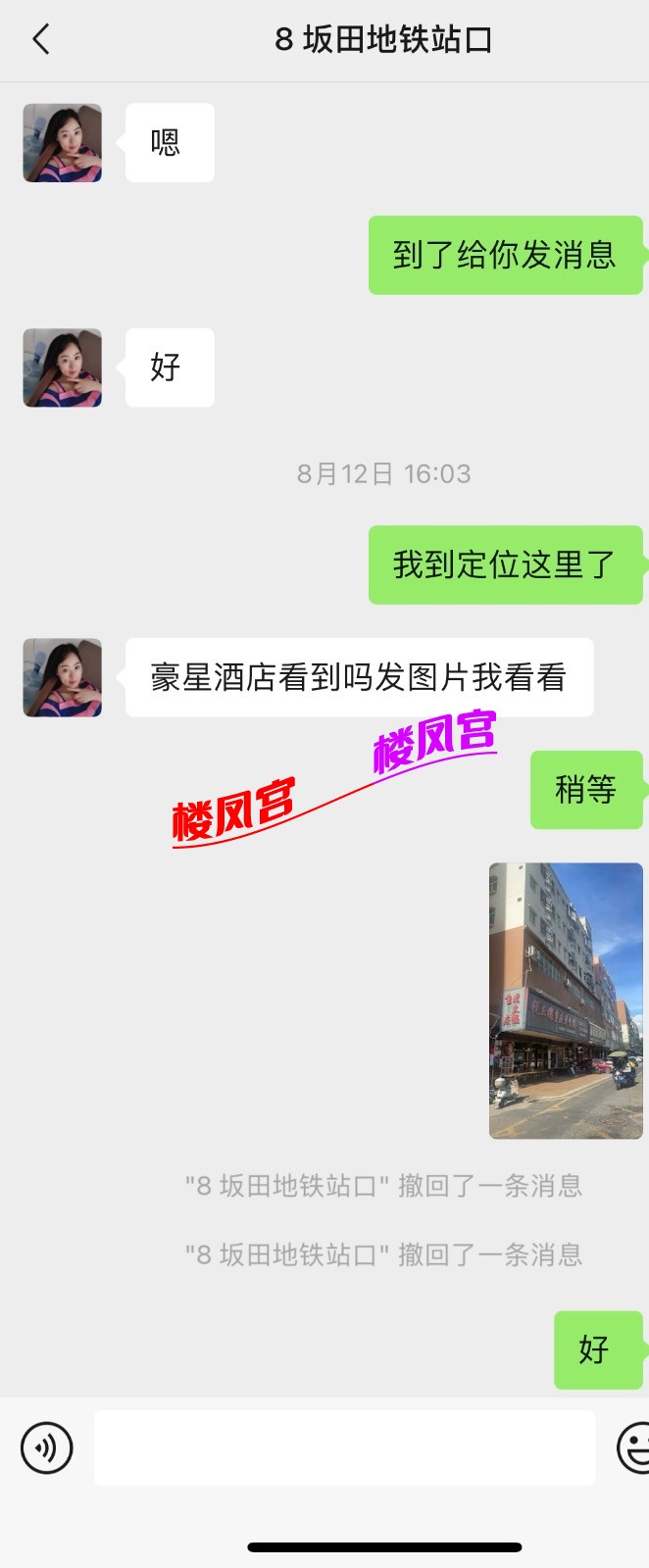Open the emoji picker
Screen dimensions: 649x1568
coord(633,1447)
